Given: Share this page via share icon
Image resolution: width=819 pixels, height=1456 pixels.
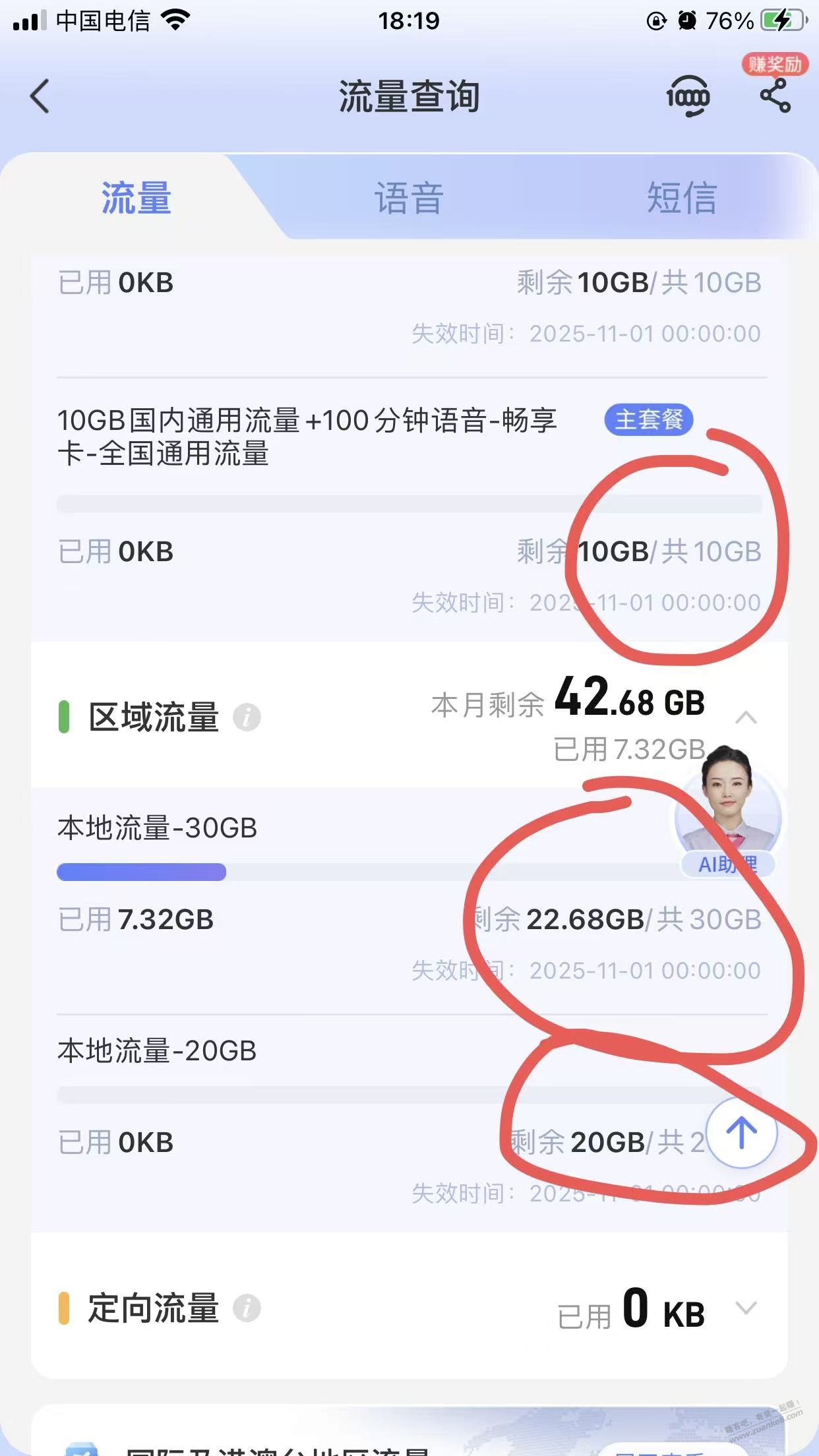Looking at the screenshot, I should point(775,96).
